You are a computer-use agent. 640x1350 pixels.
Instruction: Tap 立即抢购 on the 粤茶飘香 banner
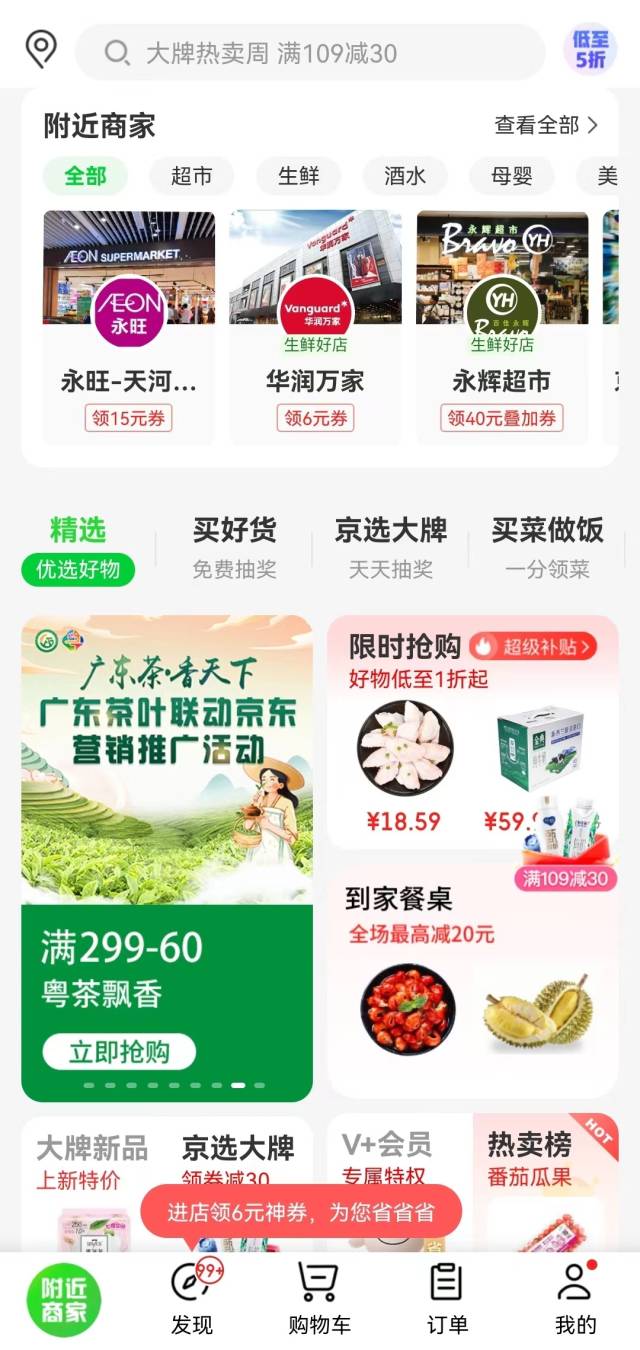pos(119,1052)
